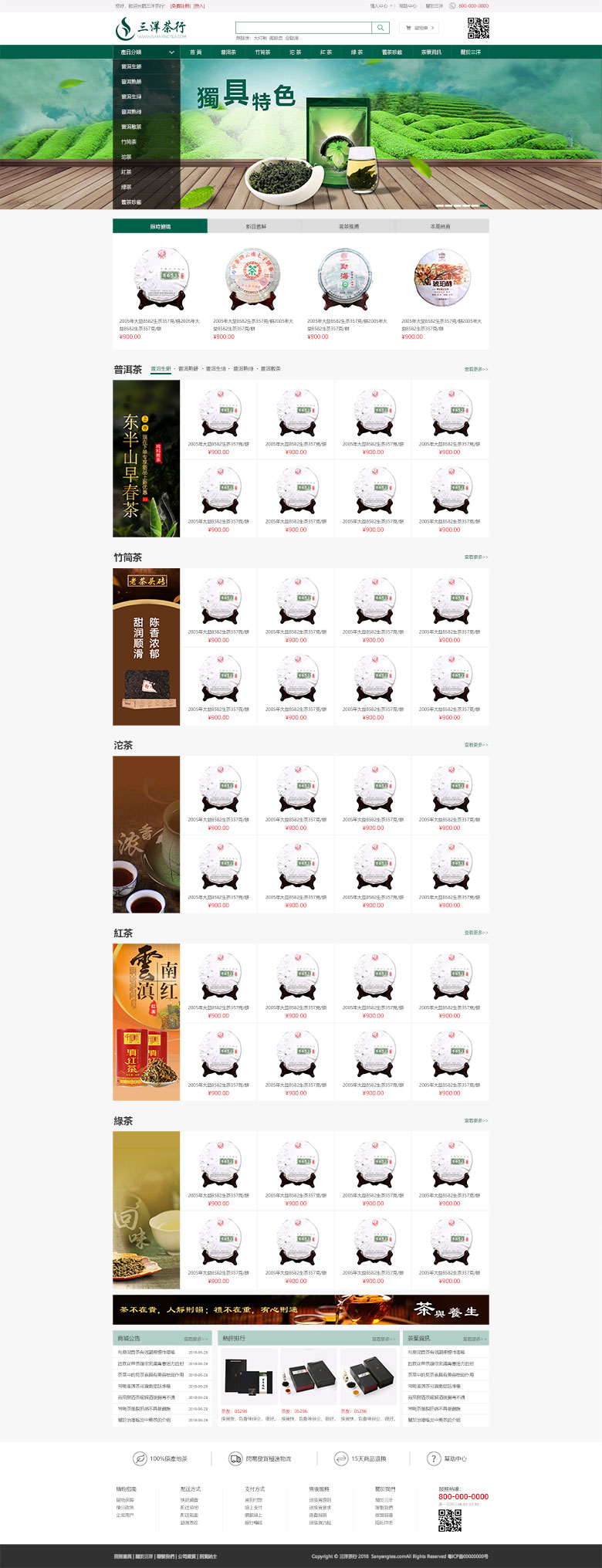Expand the 產品分類 category dropdown
This screenshot has width=602, height=1568.
[x=147, y=52]
